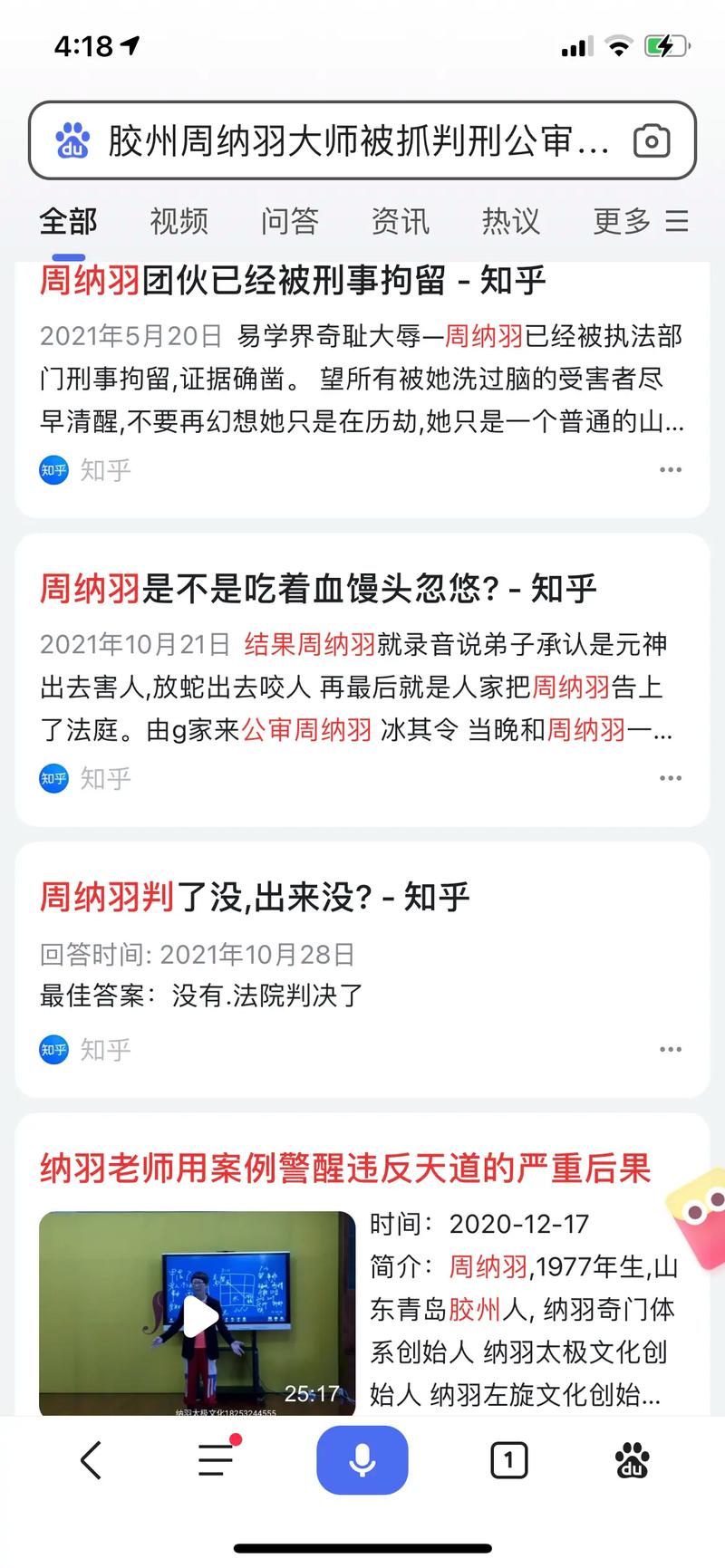Open result 周纳羽团伙已经被刑事拘留
Image resolution: width=725 pixels, height=1568 pixels.
(293, 281)
